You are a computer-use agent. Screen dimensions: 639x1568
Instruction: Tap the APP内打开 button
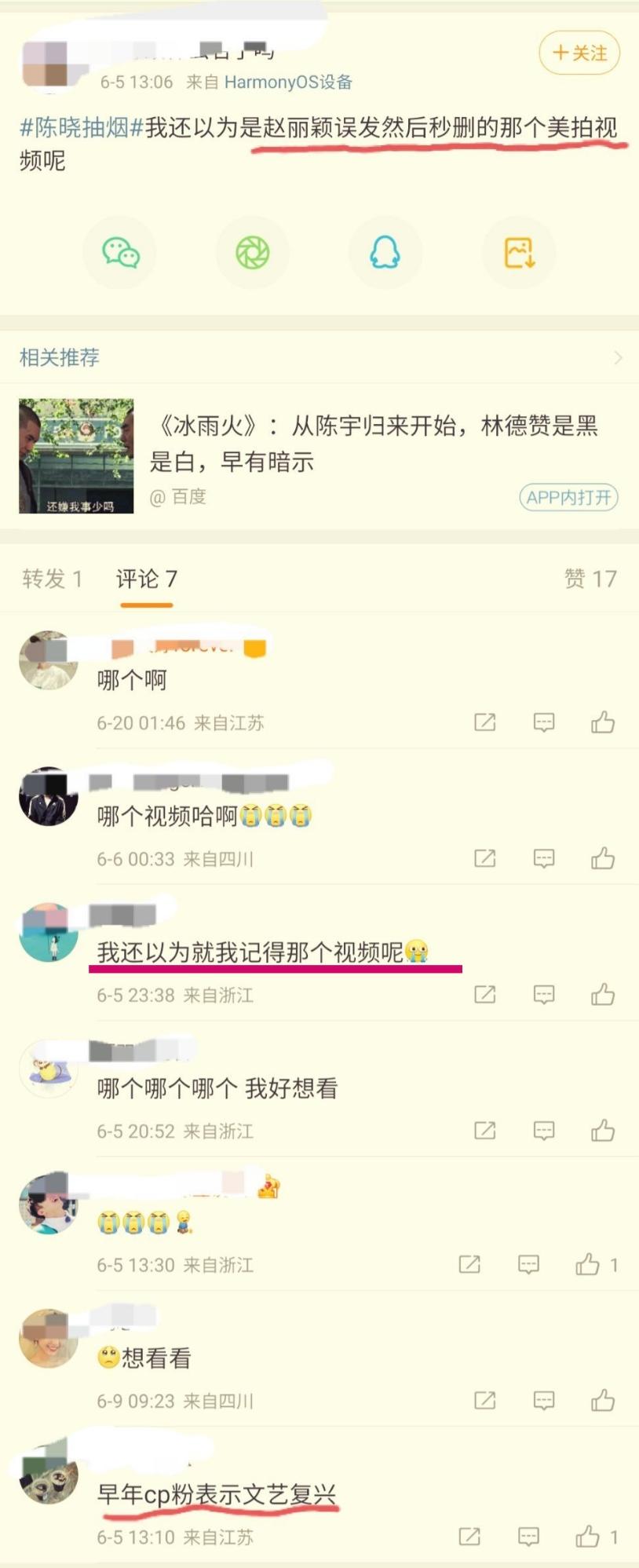(568, 497)
